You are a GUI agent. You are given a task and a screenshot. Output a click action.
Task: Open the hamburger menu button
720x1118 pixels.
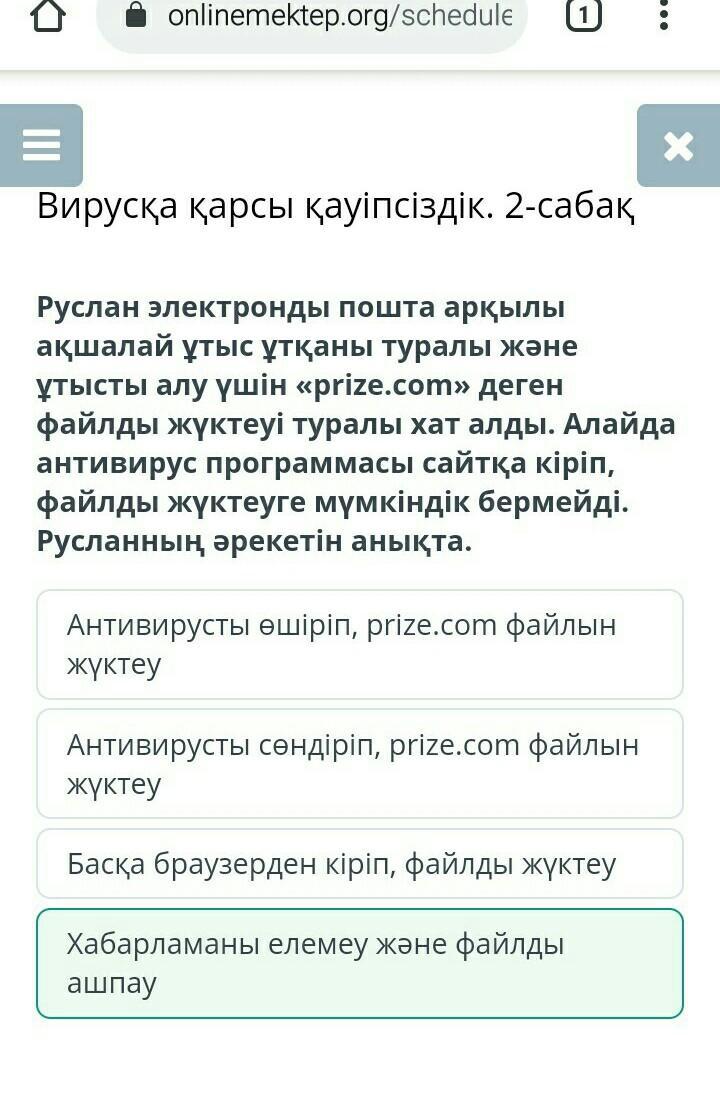point(41,146)
